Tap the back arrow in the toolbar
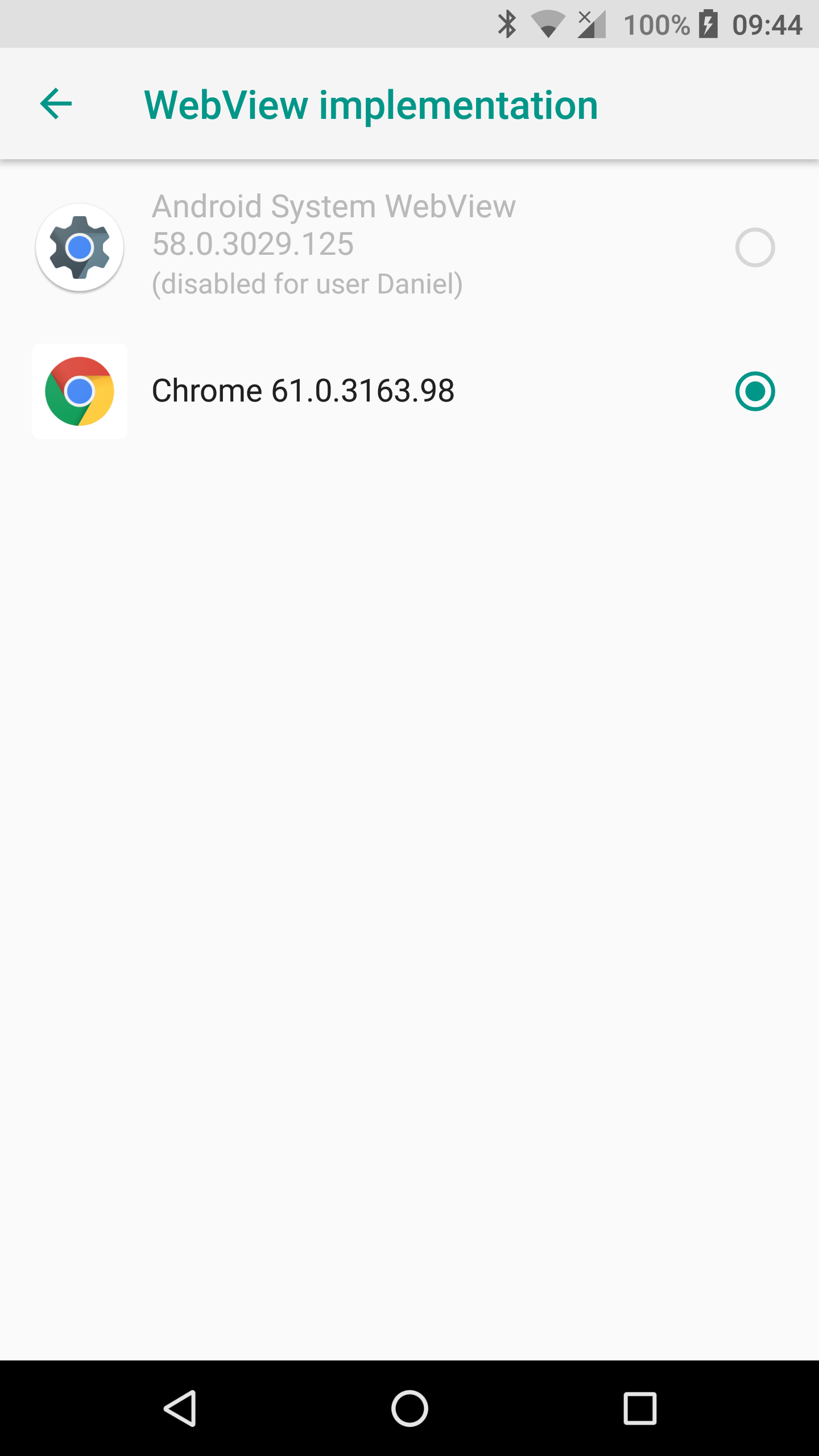The image size is (819, 1456). click(55, 104)
